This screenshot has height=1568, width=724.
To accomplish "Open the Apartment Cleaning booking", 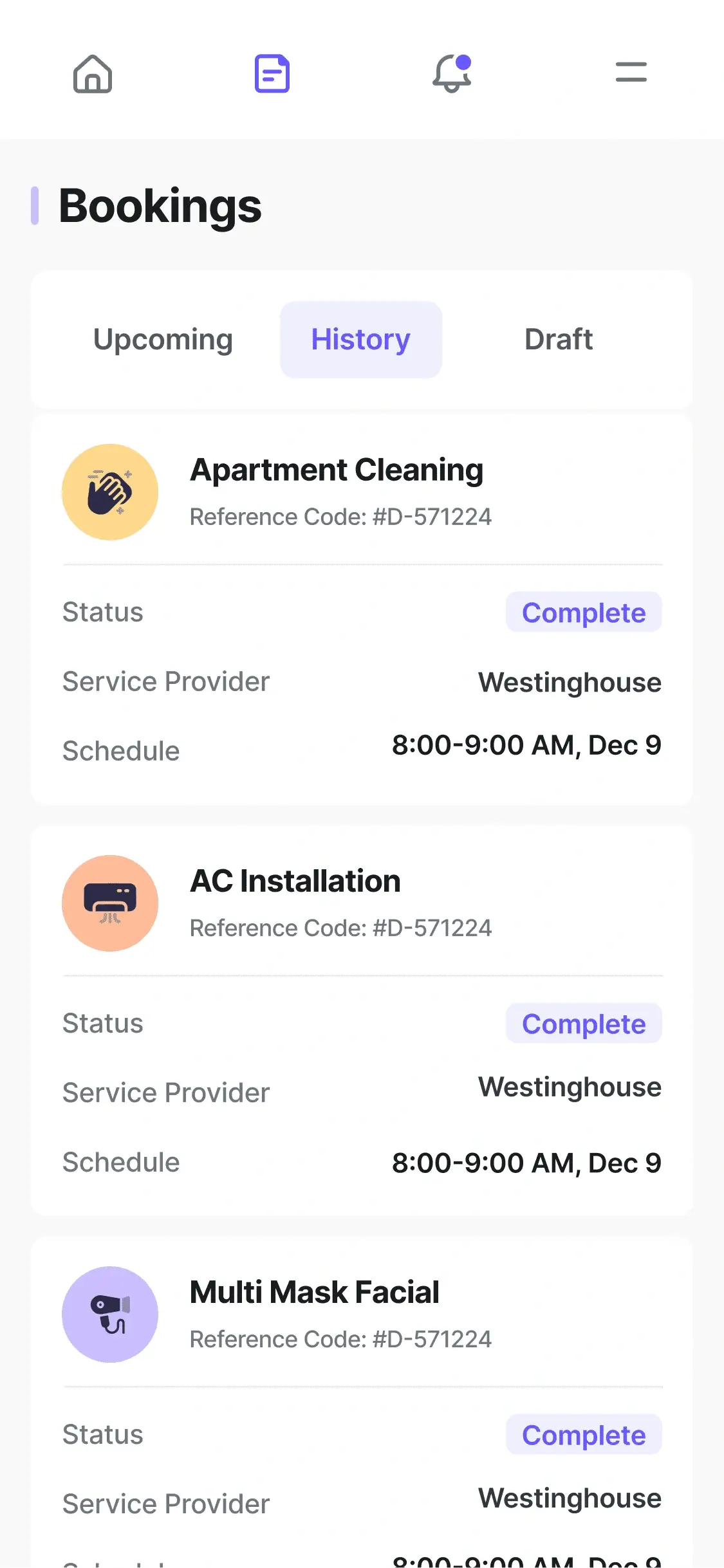I will point(362,610).
